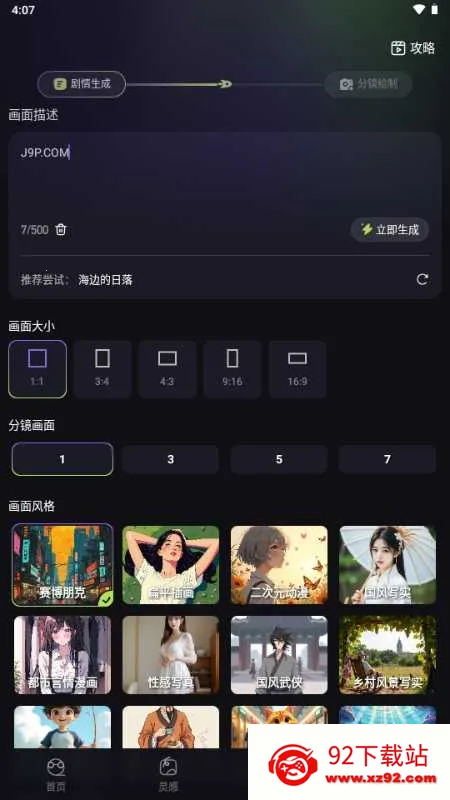Set storyboard frames to 7
This screenshot has height=800, width=450.
click(x=387, y=459)
